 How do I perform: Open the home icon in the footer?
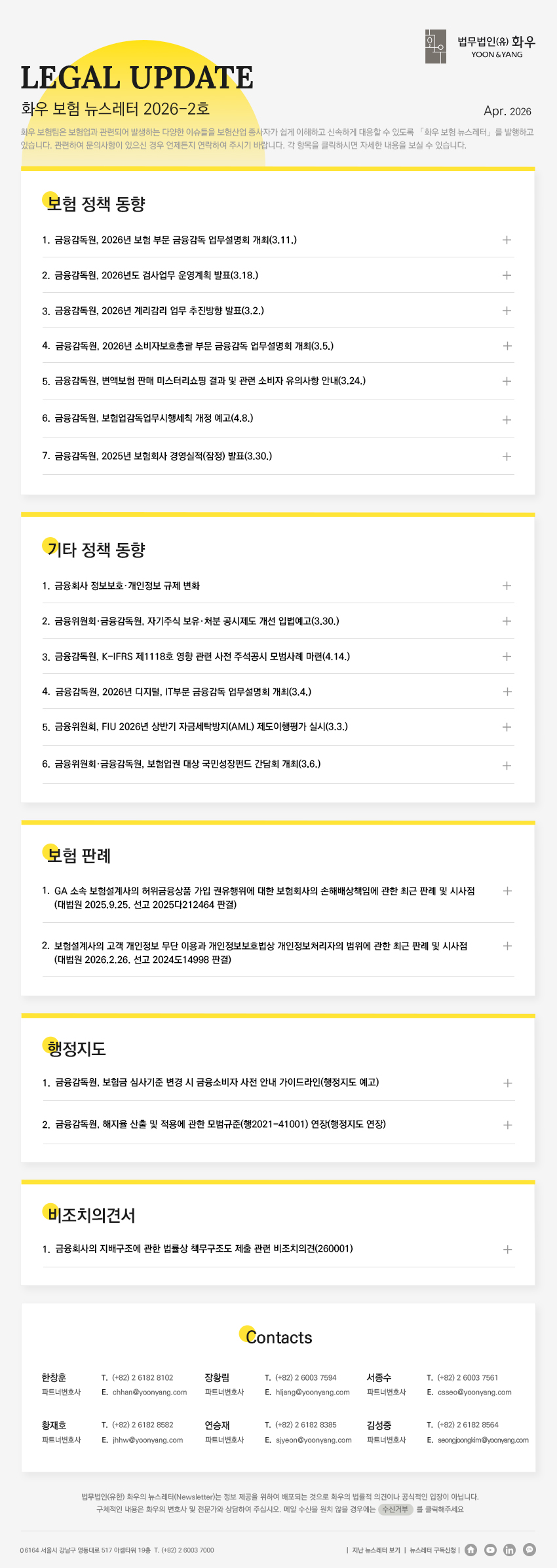(471, 1550)
